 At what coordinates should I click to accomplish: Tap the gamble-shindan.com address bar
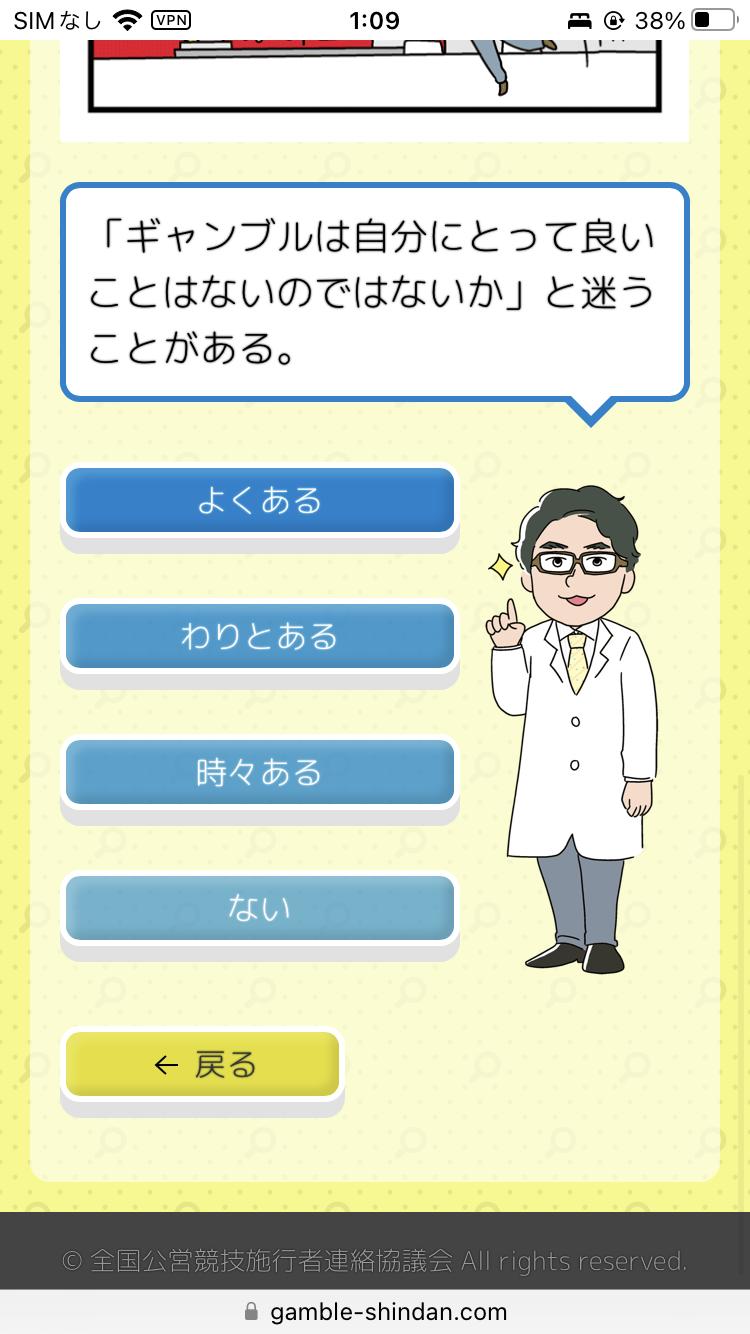(375, 1311)
